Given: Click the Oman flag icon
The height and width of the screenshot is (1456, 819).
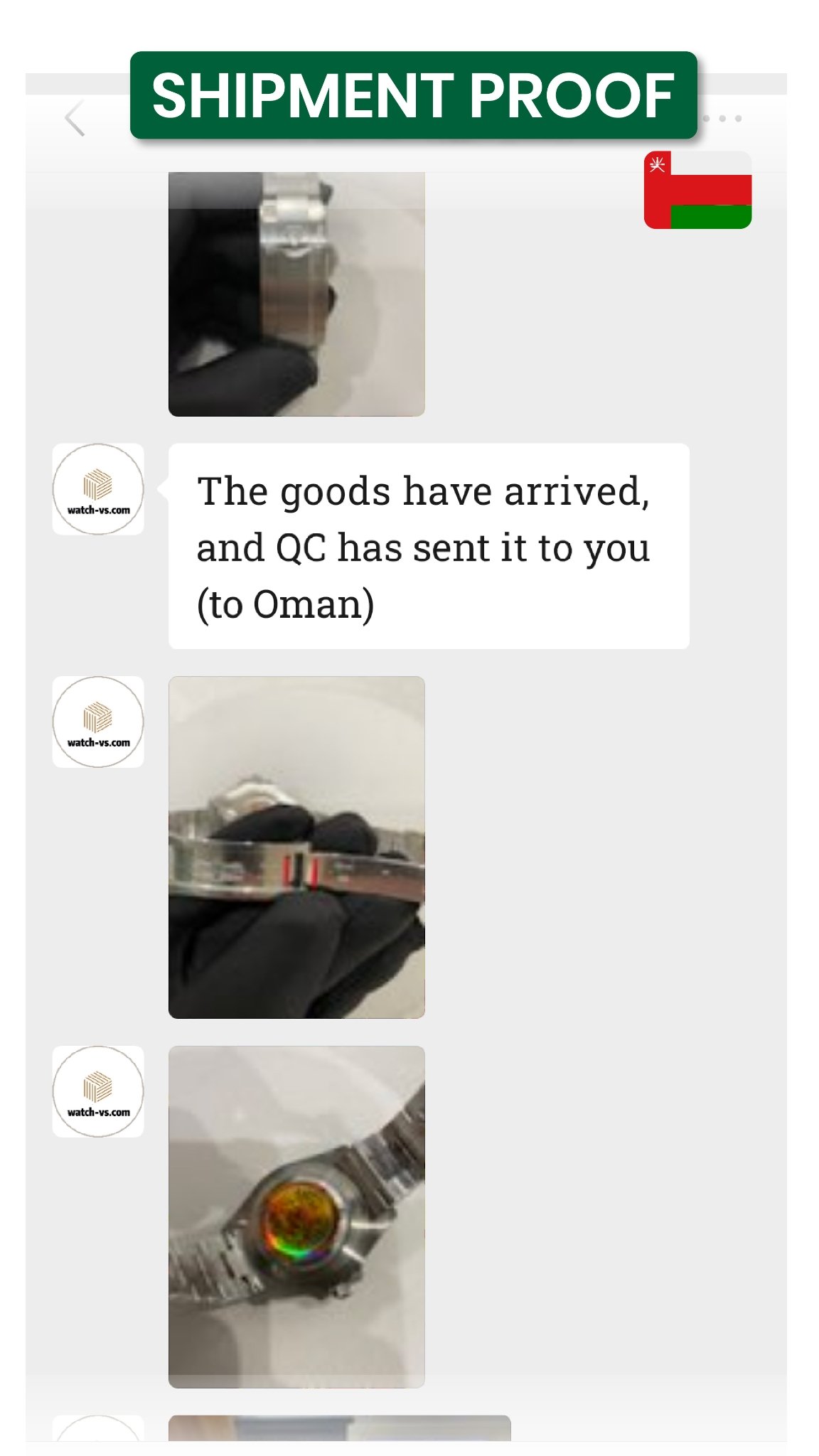Looking at the screenshot, I should (697, 190).
